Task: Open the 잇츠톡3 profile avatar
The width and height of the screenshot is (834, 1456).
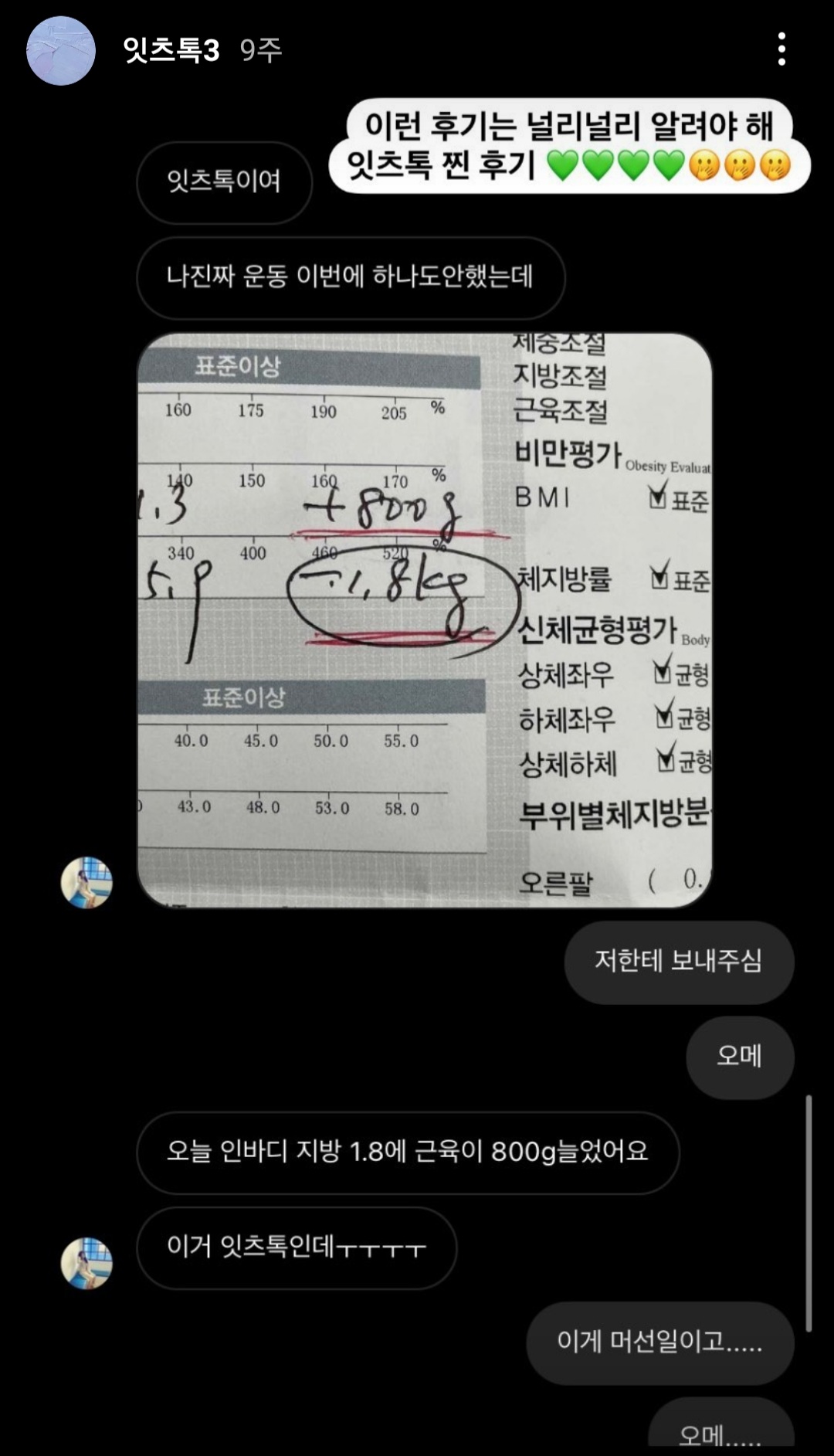Action: coord(61,51)
